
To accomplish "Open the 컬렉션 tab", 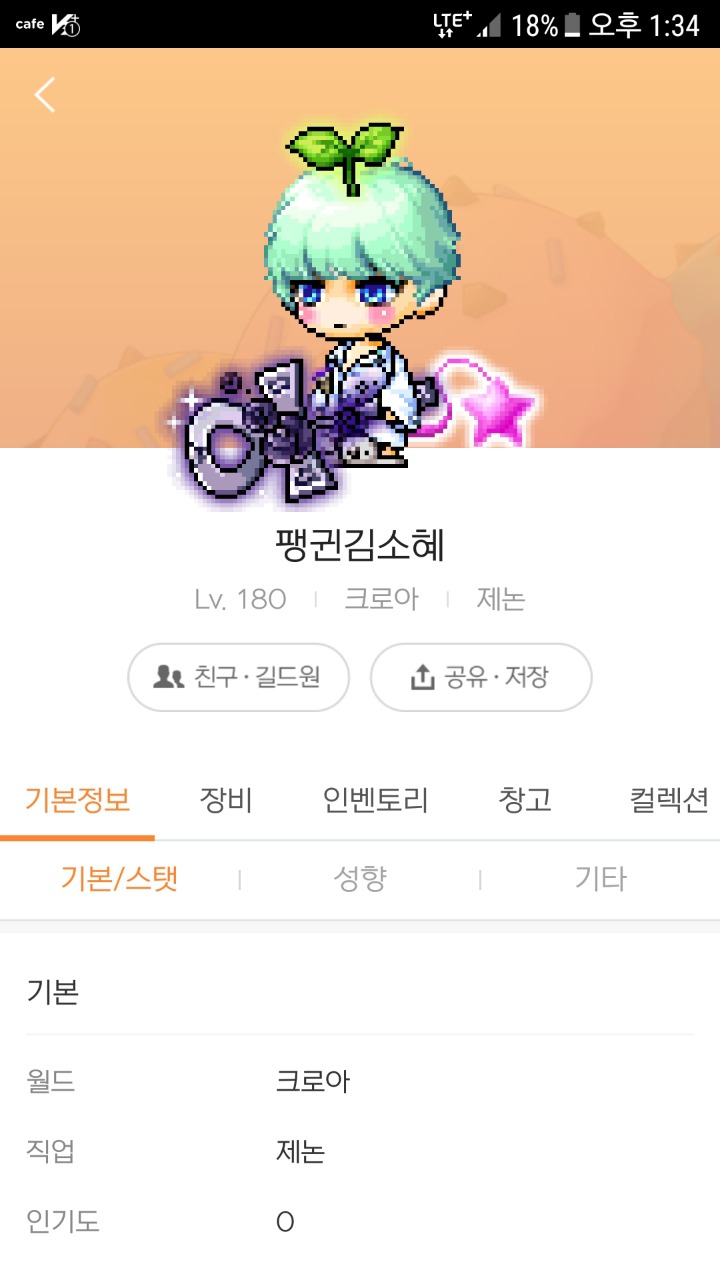I will tap(669, 800).
